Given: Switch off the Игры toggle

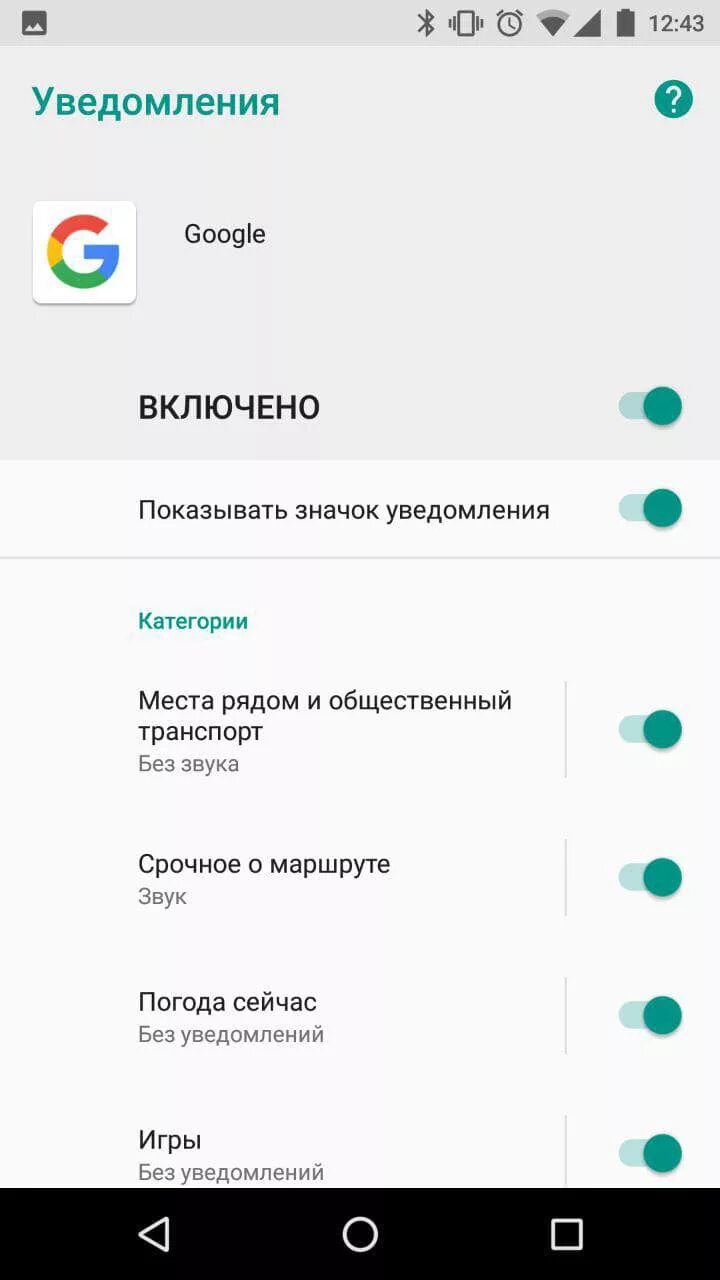Looking at the screenshot, I should (x=651, y=1153).
